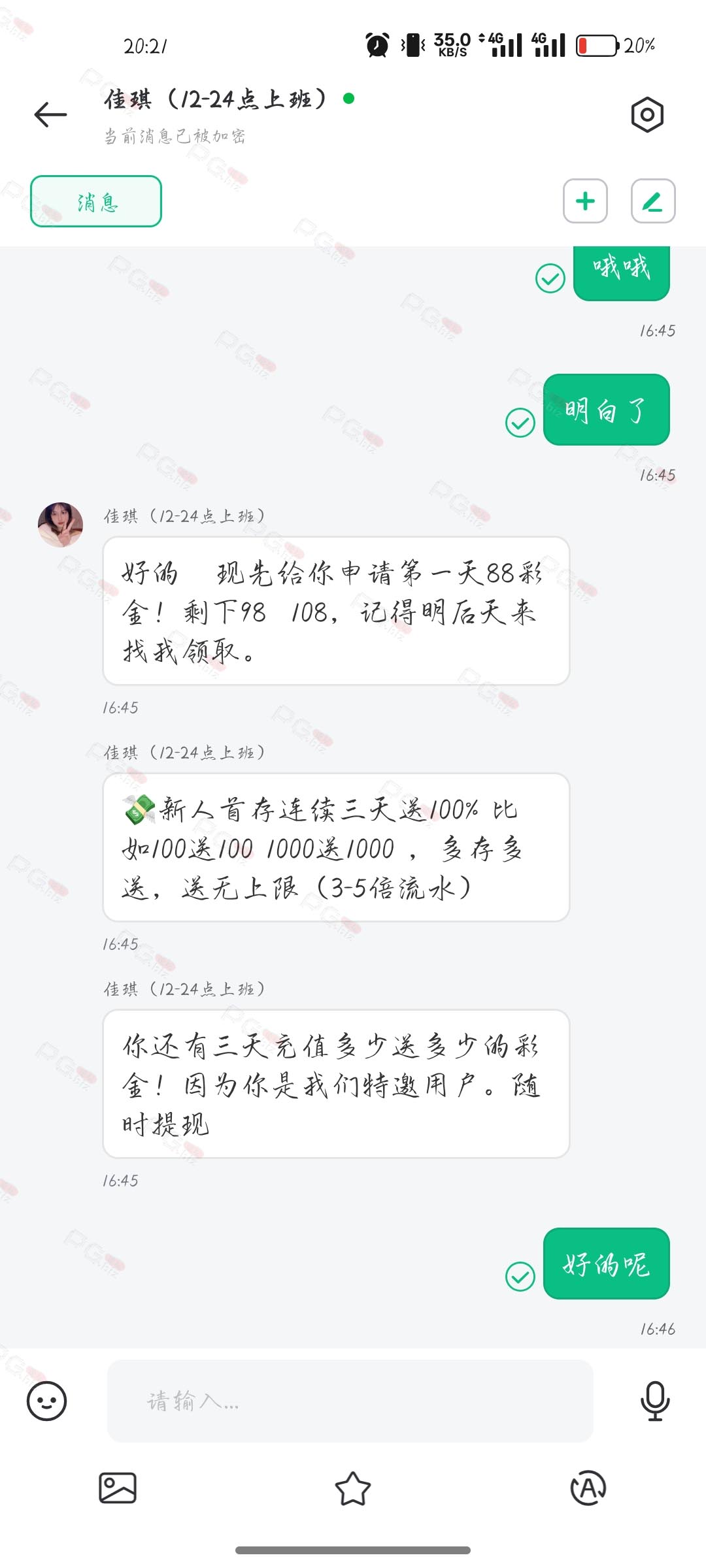Open 佳琪's profile avatar

tap(60, 524)
